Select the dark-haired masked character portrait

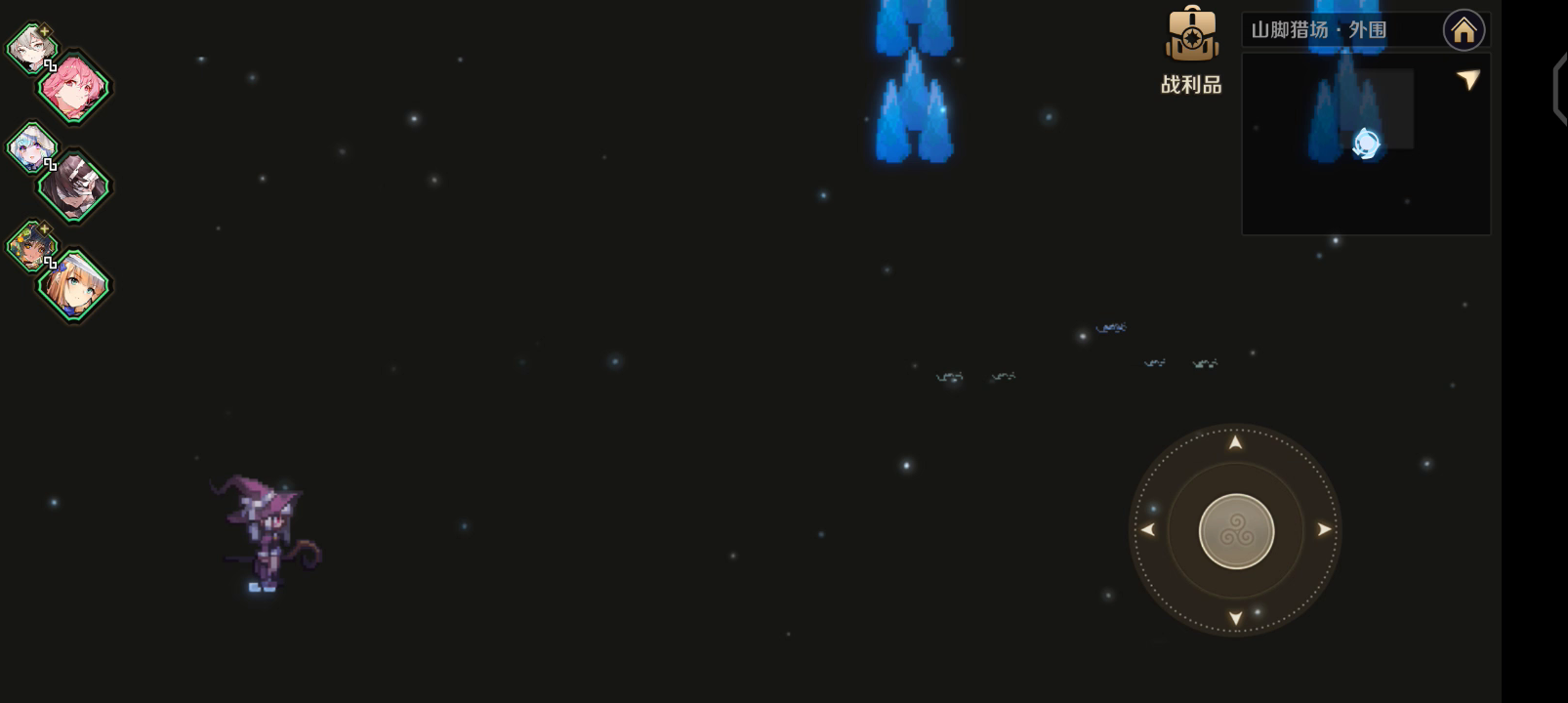click(74, 186)
